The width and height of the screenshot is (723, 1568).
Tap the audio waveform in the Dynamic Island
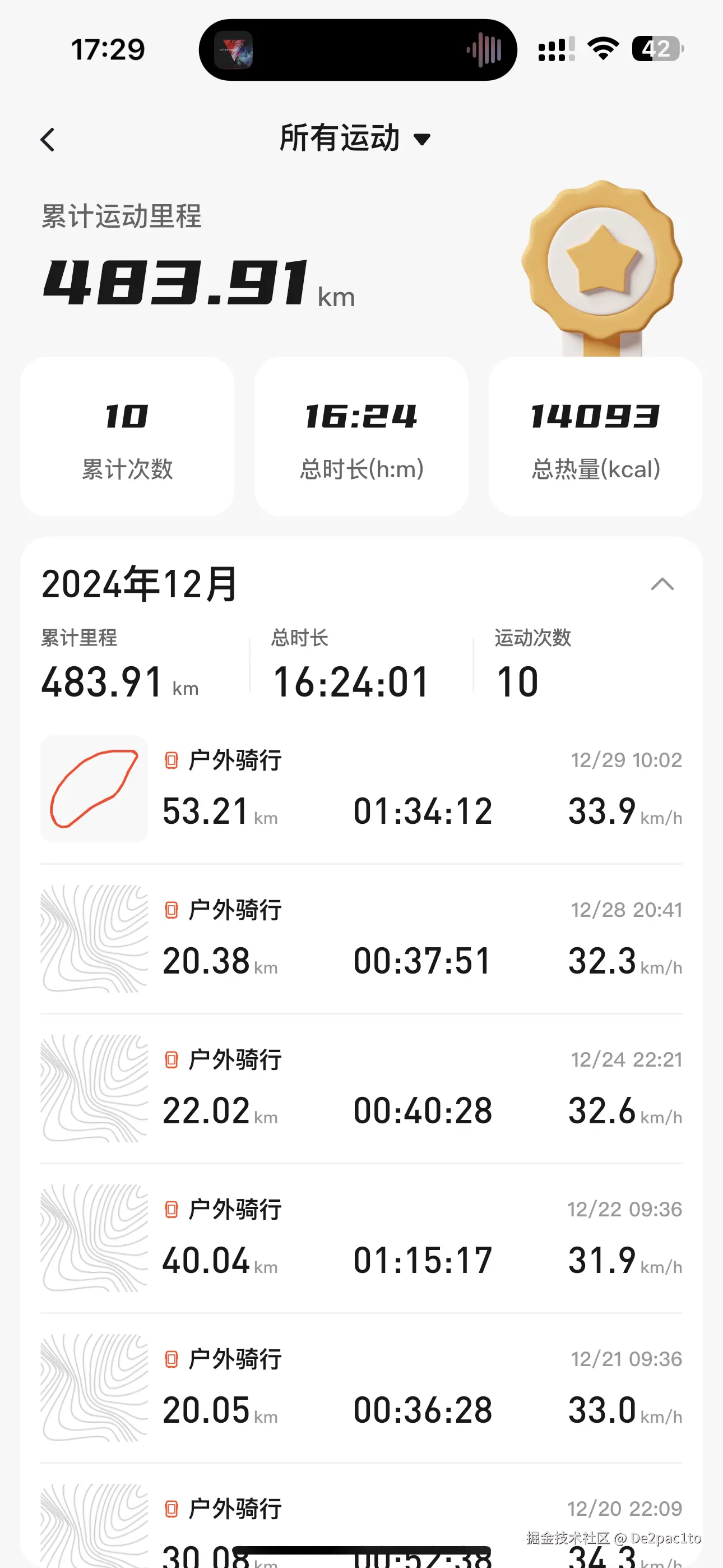coord(483,50)
